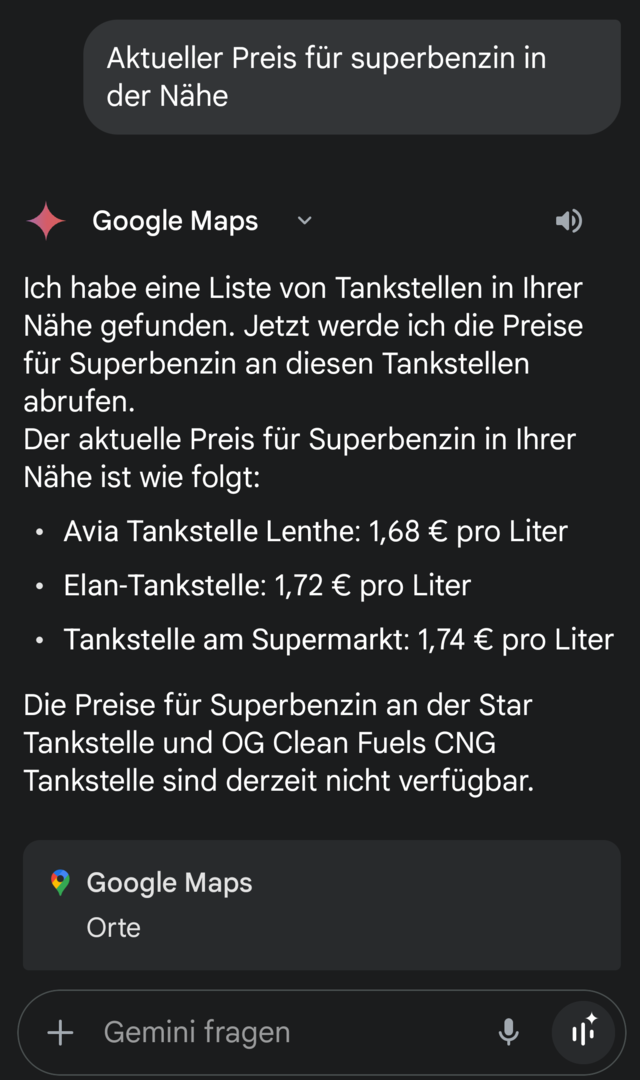The width and height of the screenshot is (640, 1080).
Task: Play the response aloud with speaker icon
Action: coord(569,221)
